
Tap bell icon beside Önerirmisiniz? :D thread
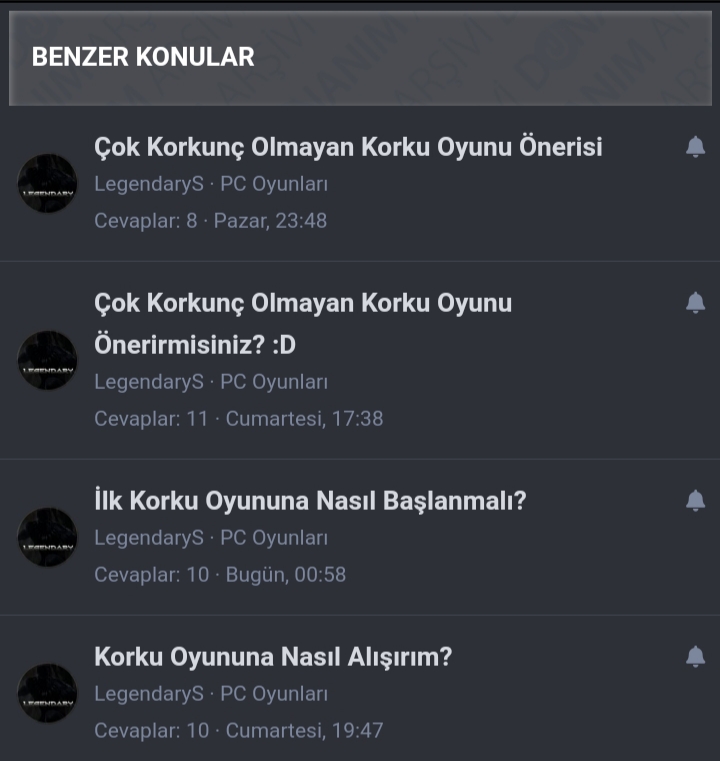tap(696, 303)
